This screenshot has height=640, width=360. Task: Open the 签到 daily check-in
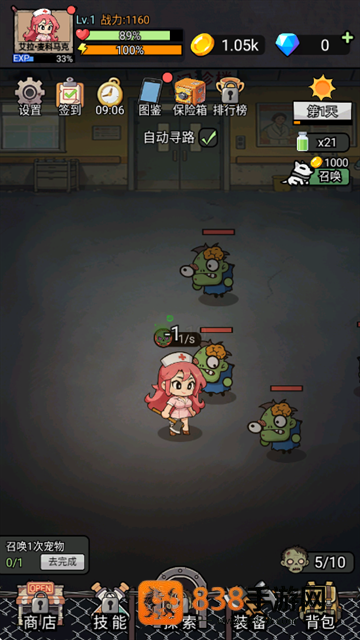pos(70,96)
